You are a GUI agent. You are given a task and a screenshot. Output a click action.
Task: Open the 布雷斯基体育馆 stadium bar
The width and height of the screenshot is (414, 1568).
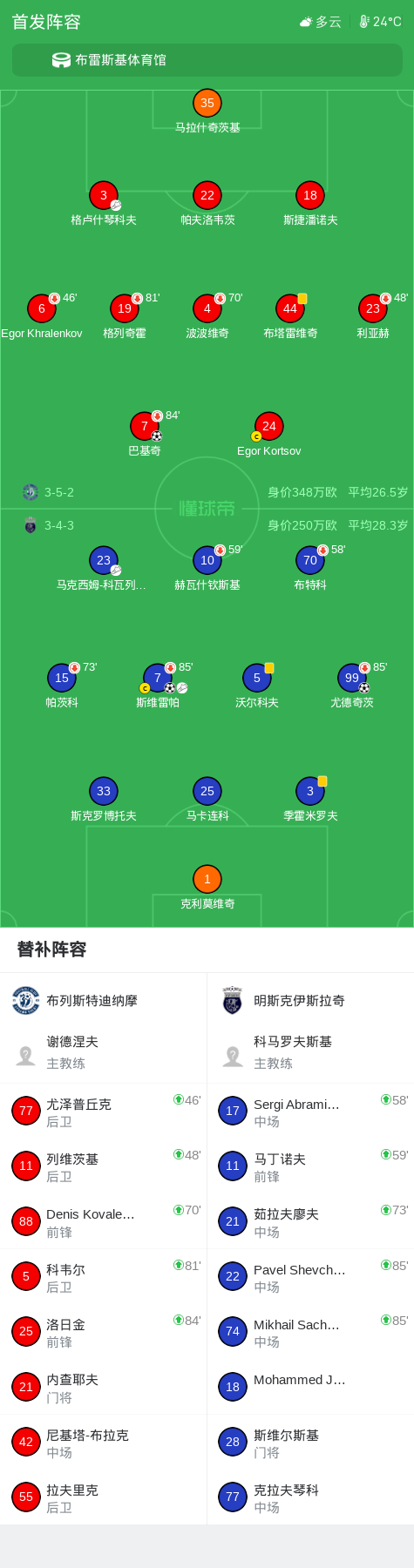[x=207, y=60]
